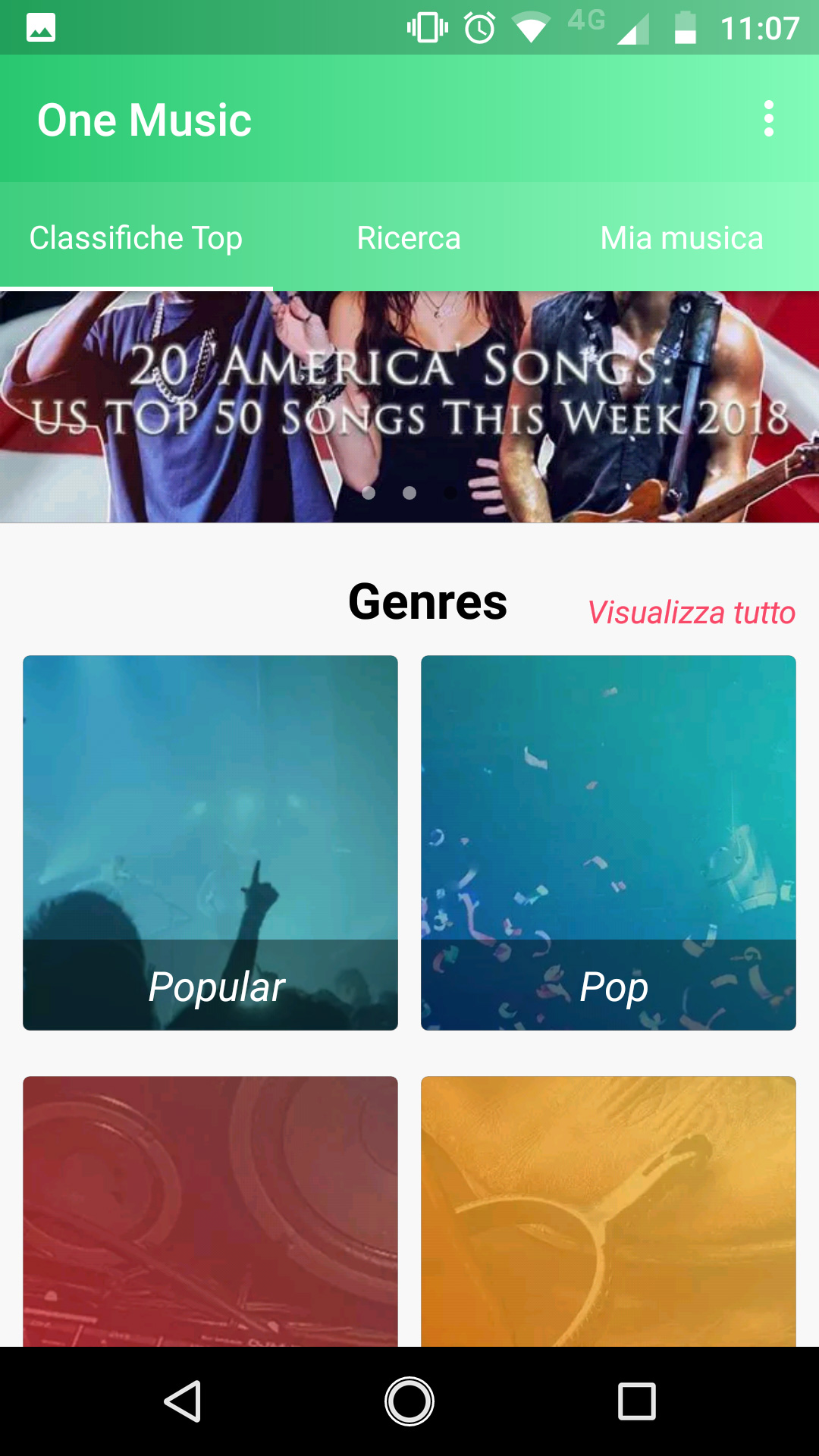Select the Classifiche Top tab
Screen dimensions: 819x1456
[136, 238]
